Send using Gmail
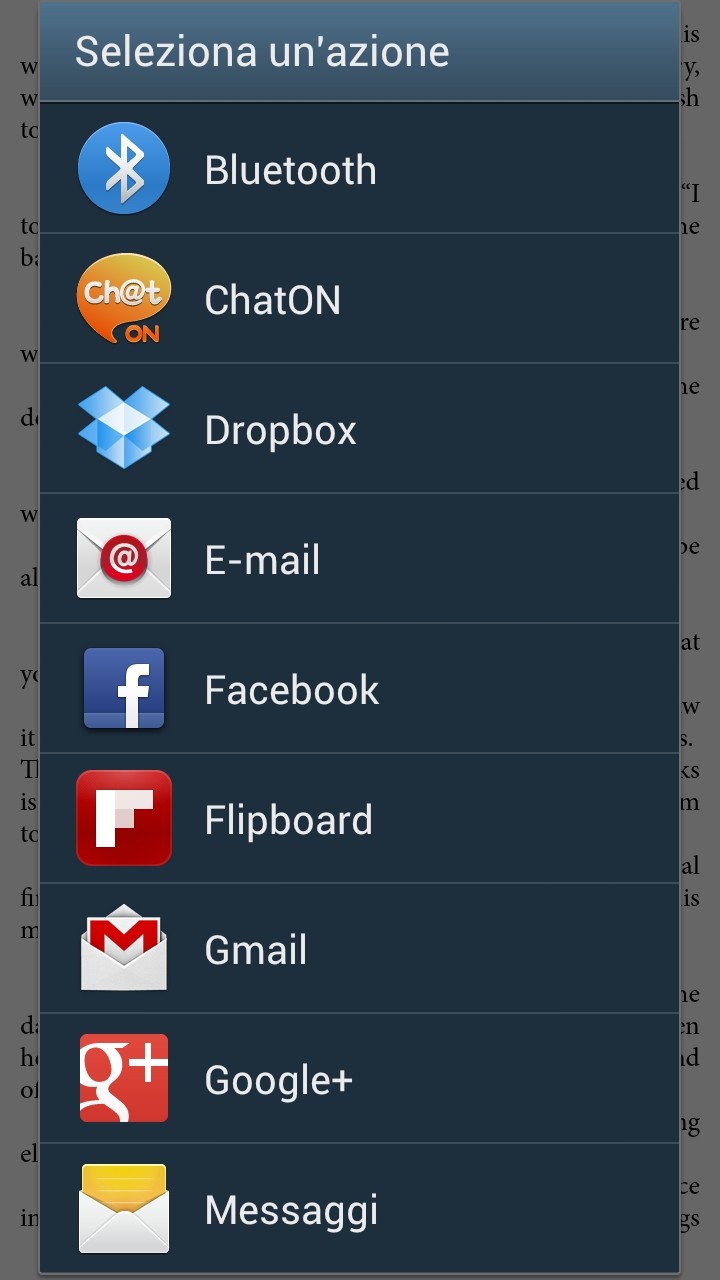 point(359,949)
